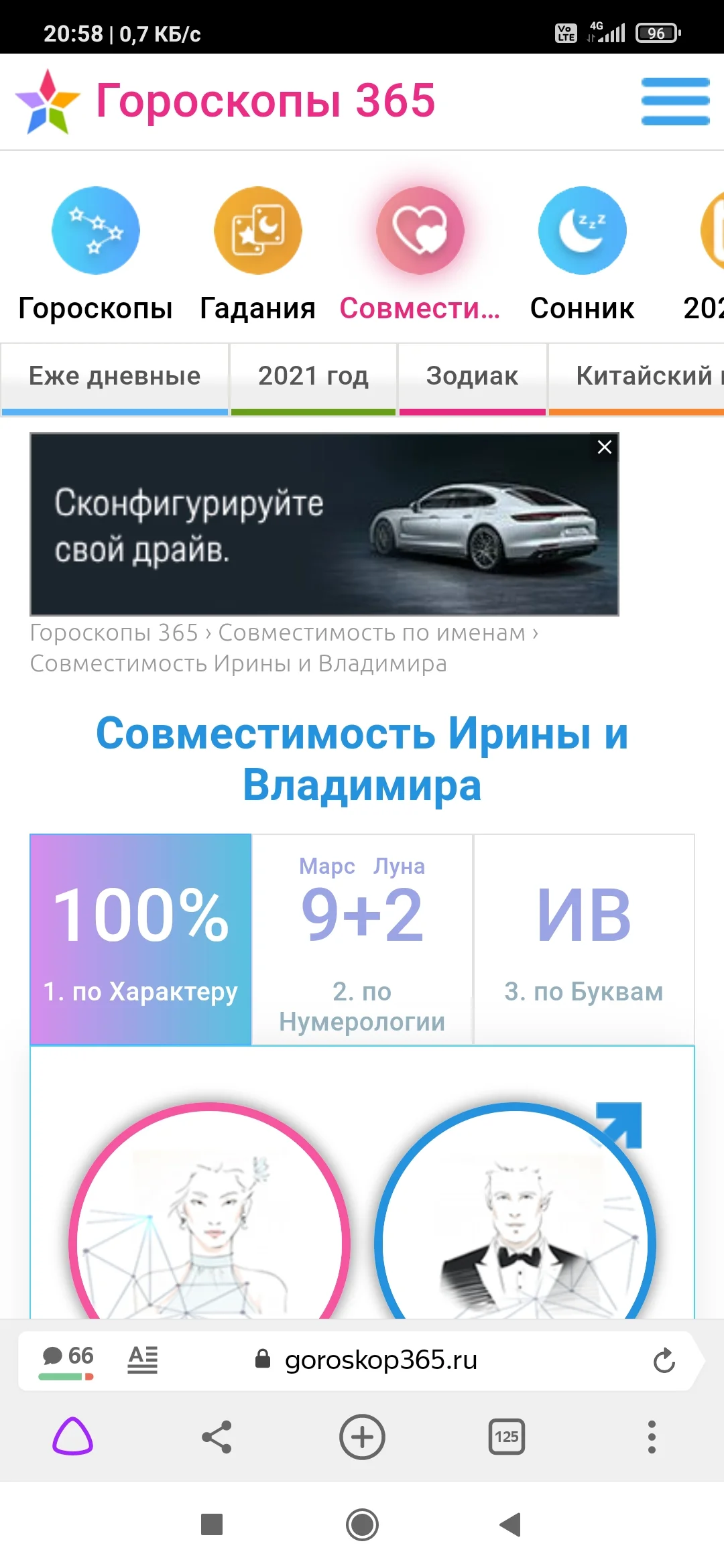Open reader mode icon in address bar
Screen dimensions: 724x1568
tap(143, 1360)
